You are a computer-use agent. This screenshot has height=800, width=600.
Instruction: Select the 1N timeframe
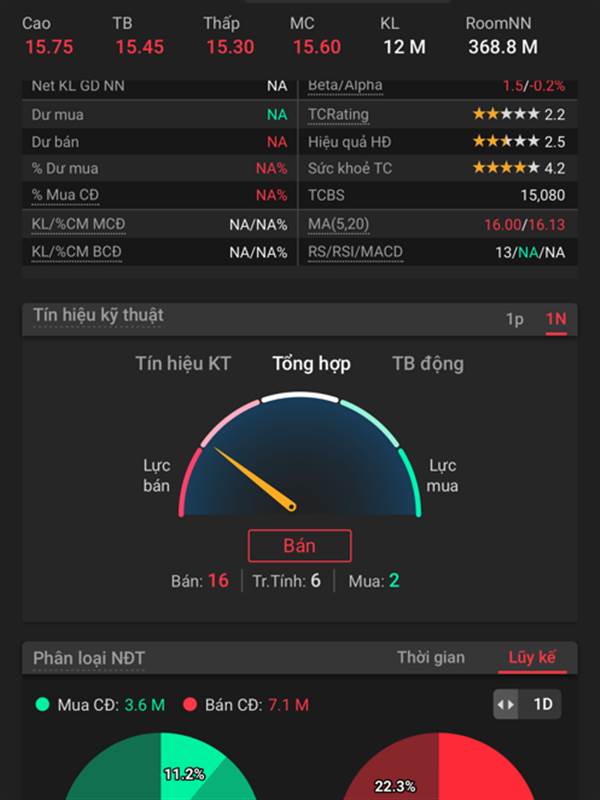point(556,319)
